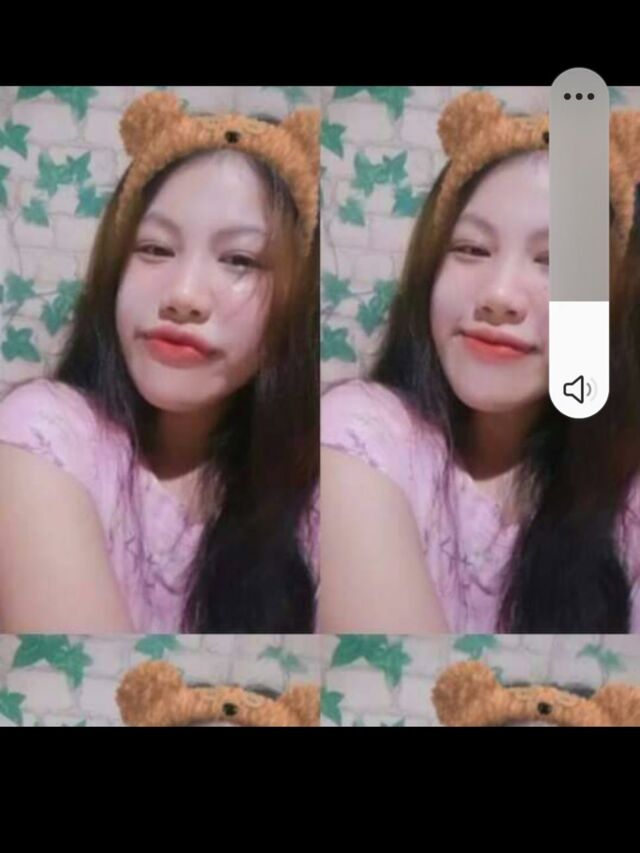The height and width of the screenshot is (853, 640).
Task: Mute media with the speaker icon
Action: (x=579, y=389)
